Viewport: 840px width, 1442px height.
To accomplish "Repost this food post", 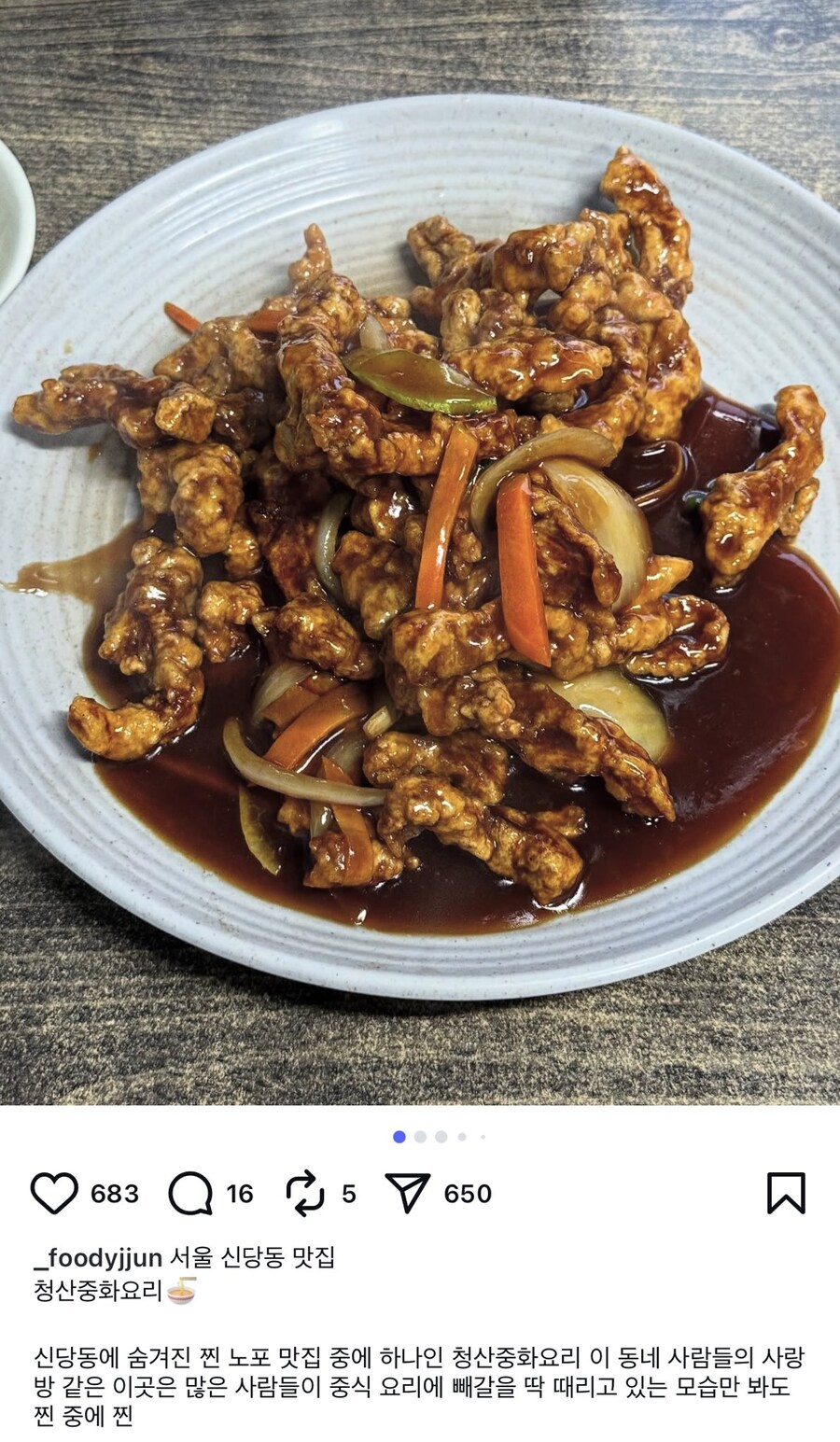I will click(x=304, y=1193).
